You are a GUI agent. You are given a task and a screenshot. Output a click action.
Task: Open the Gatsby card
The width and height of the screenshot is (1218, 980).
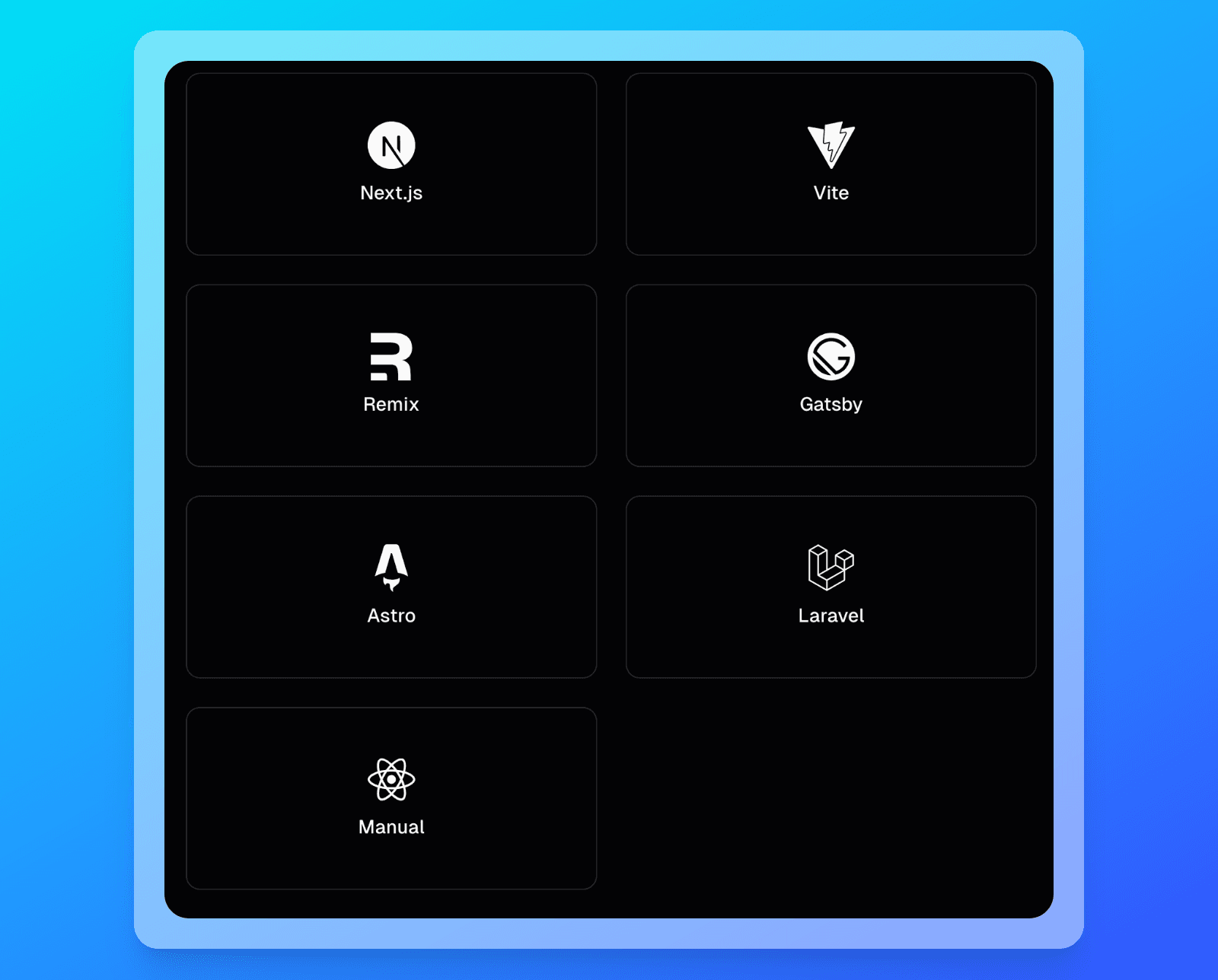831,375
